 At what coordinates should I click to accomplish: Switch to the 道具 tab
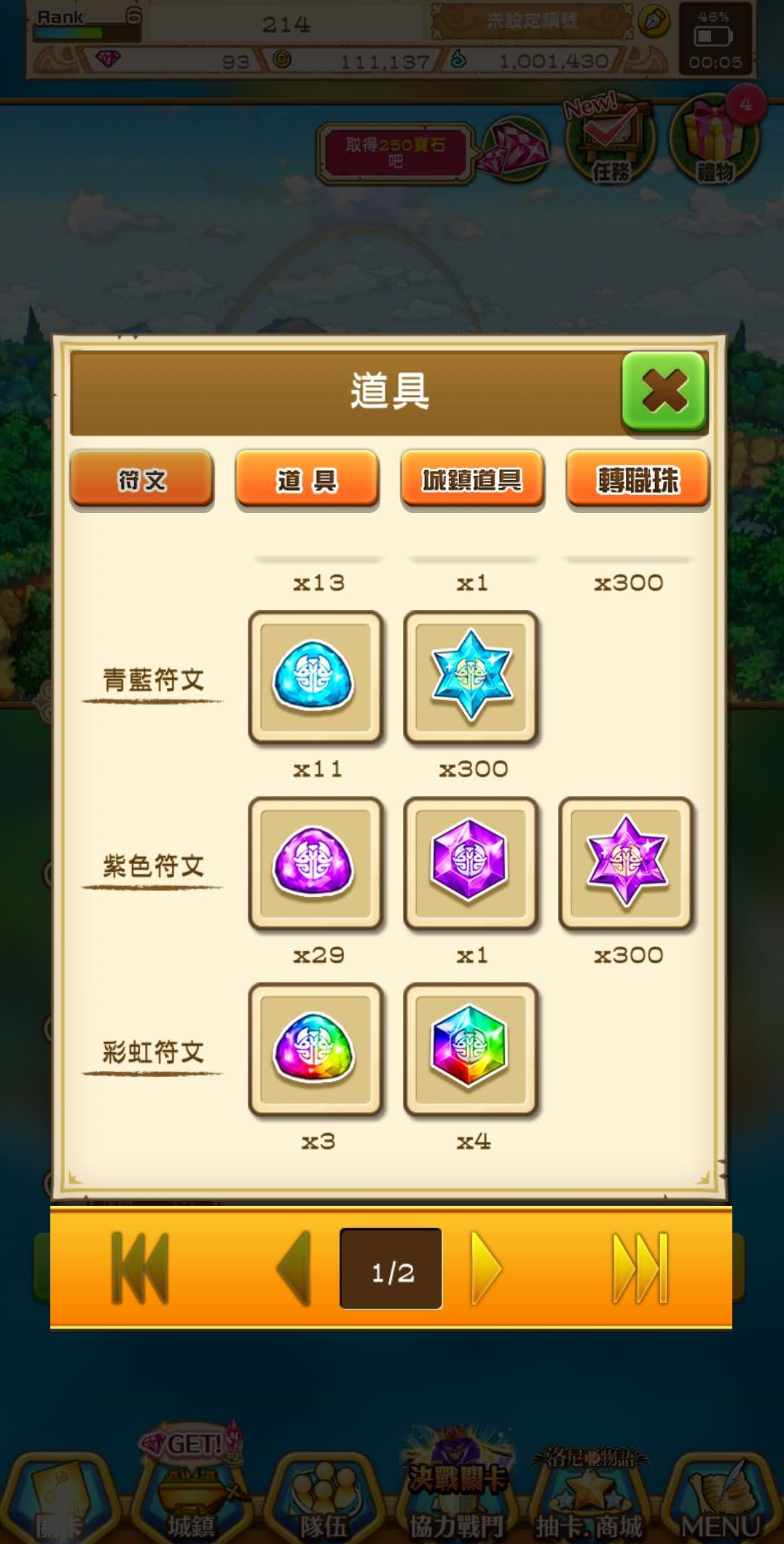pyautogui.click(x=307, y=479)
